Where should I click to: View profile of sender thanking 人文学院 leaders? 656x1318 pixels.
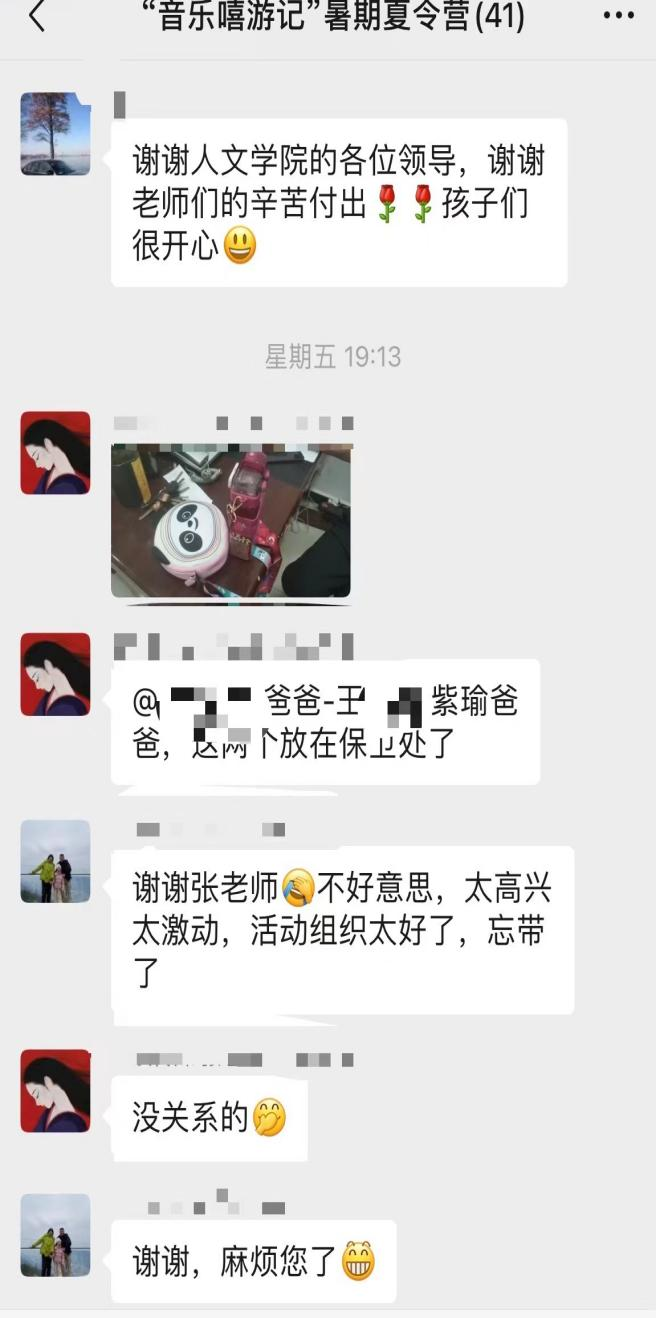point(56,134)
